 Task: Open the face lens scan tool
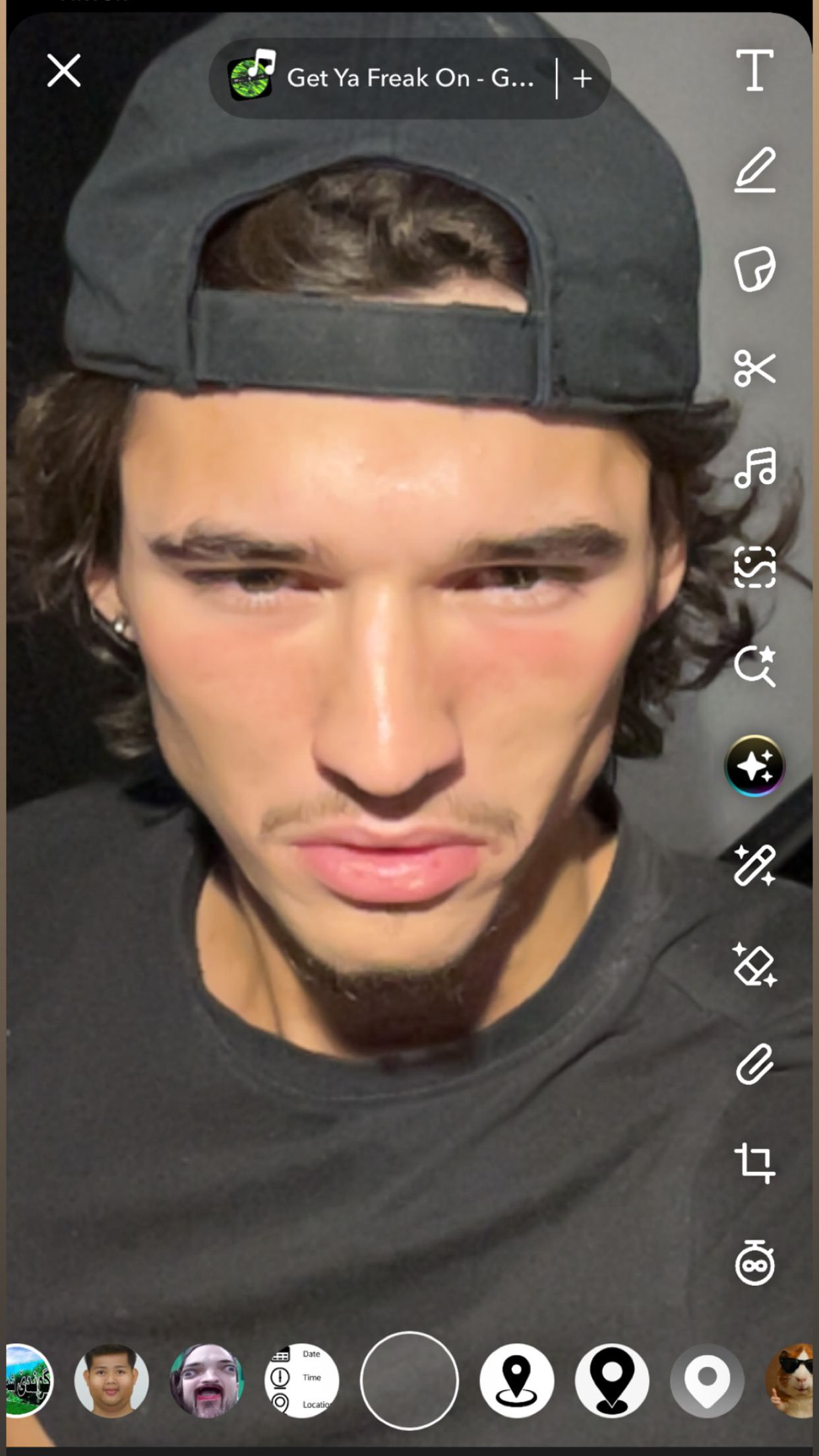754,566
